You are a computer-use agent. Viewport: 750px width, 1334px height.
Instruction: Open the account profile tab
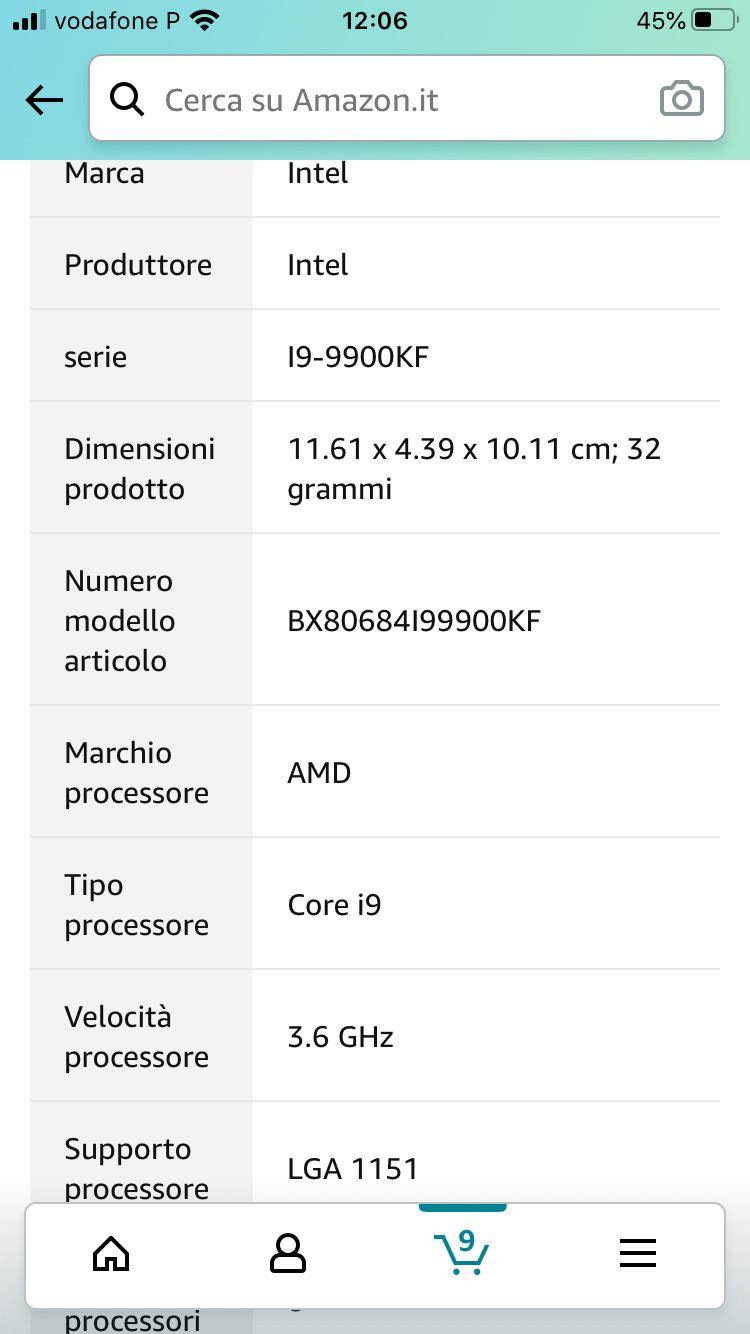[x=288, y=1254]
